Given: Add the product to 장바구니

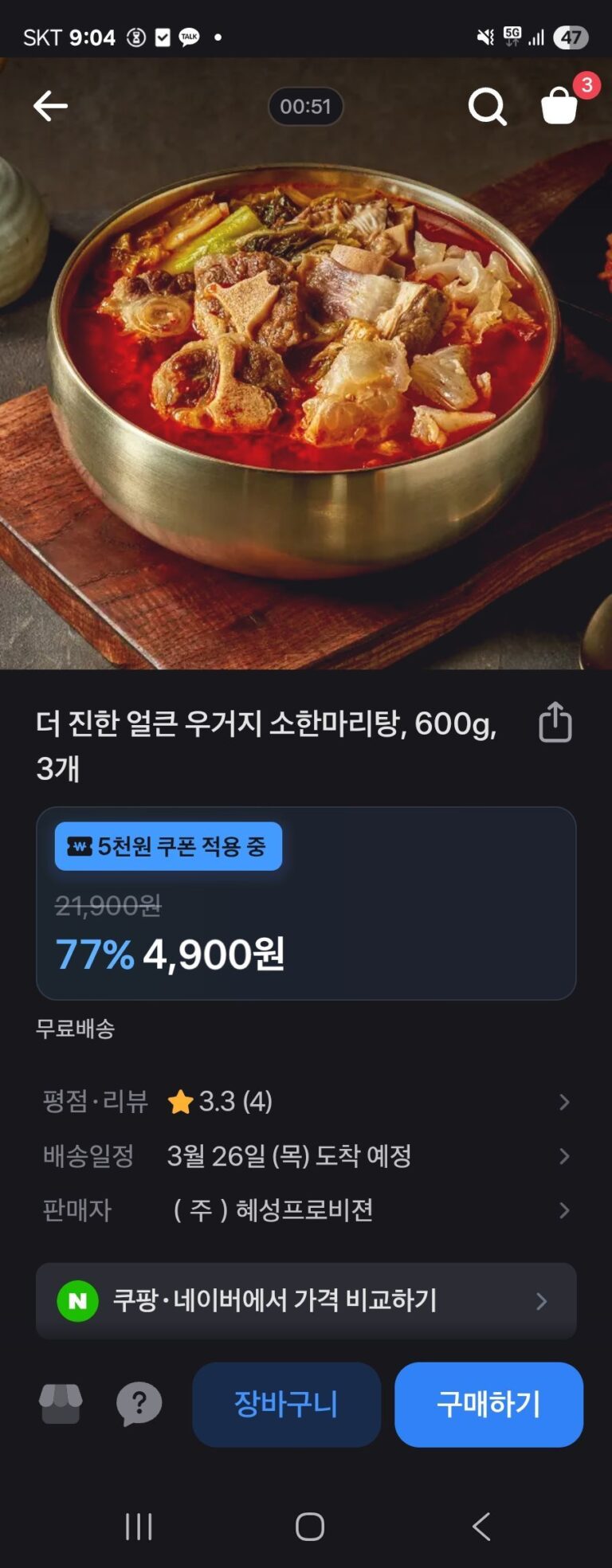Looking at the screenshot, I should 286,1404.
